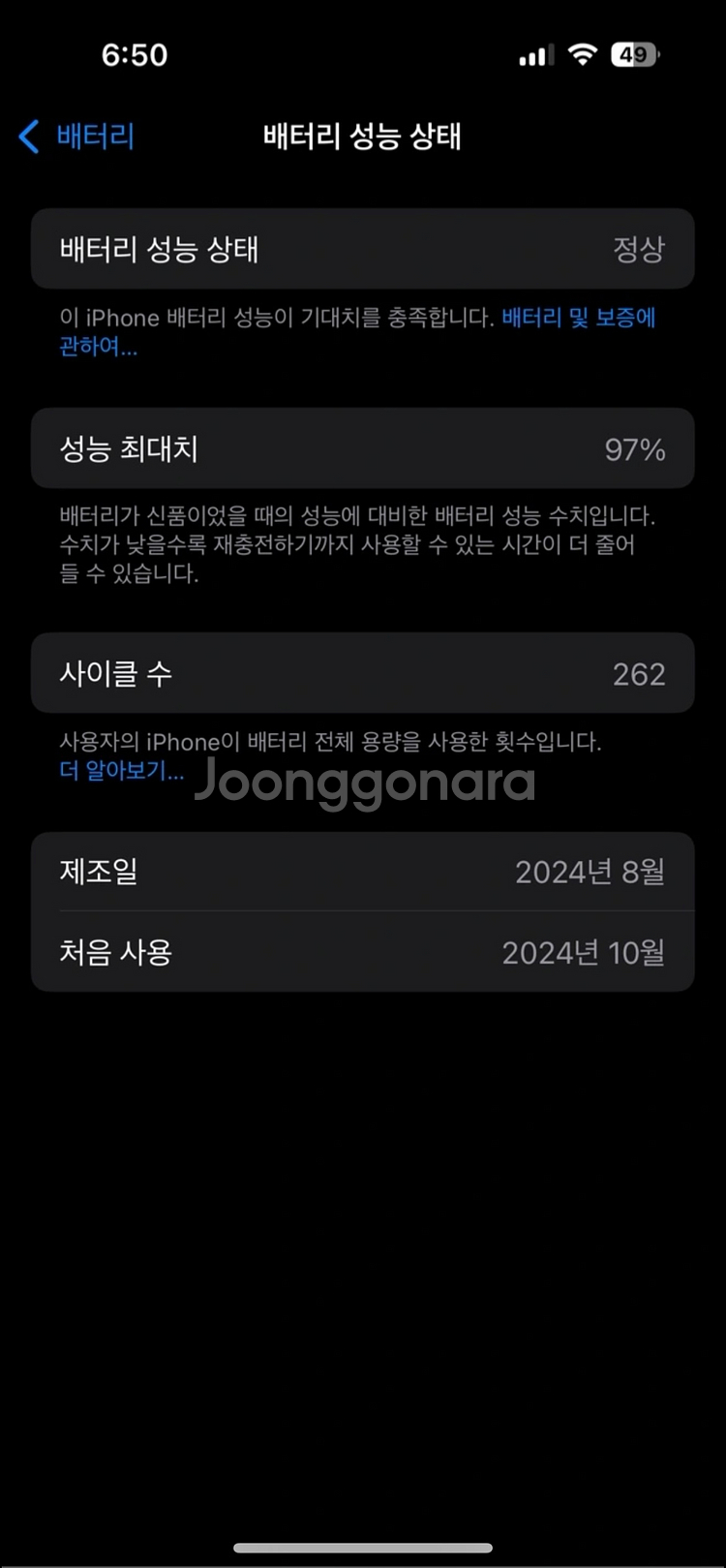Open the 배터리 및 보증에 관하여 link
Image resolution: width=726 pixels, height=1568 pixels.
coord(578,318)
